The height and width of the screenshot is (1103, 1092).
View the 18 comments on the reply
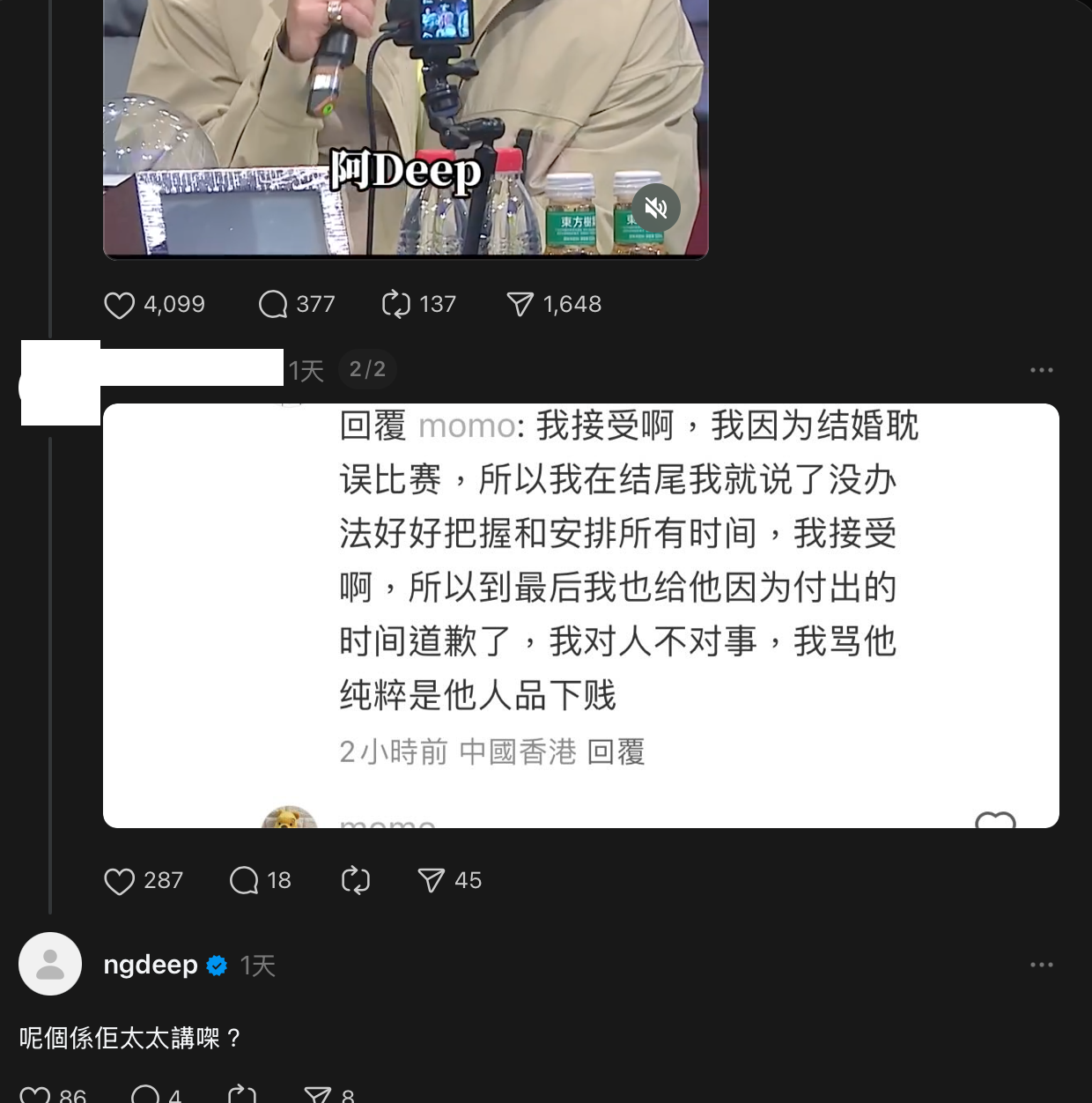point(244,881)
